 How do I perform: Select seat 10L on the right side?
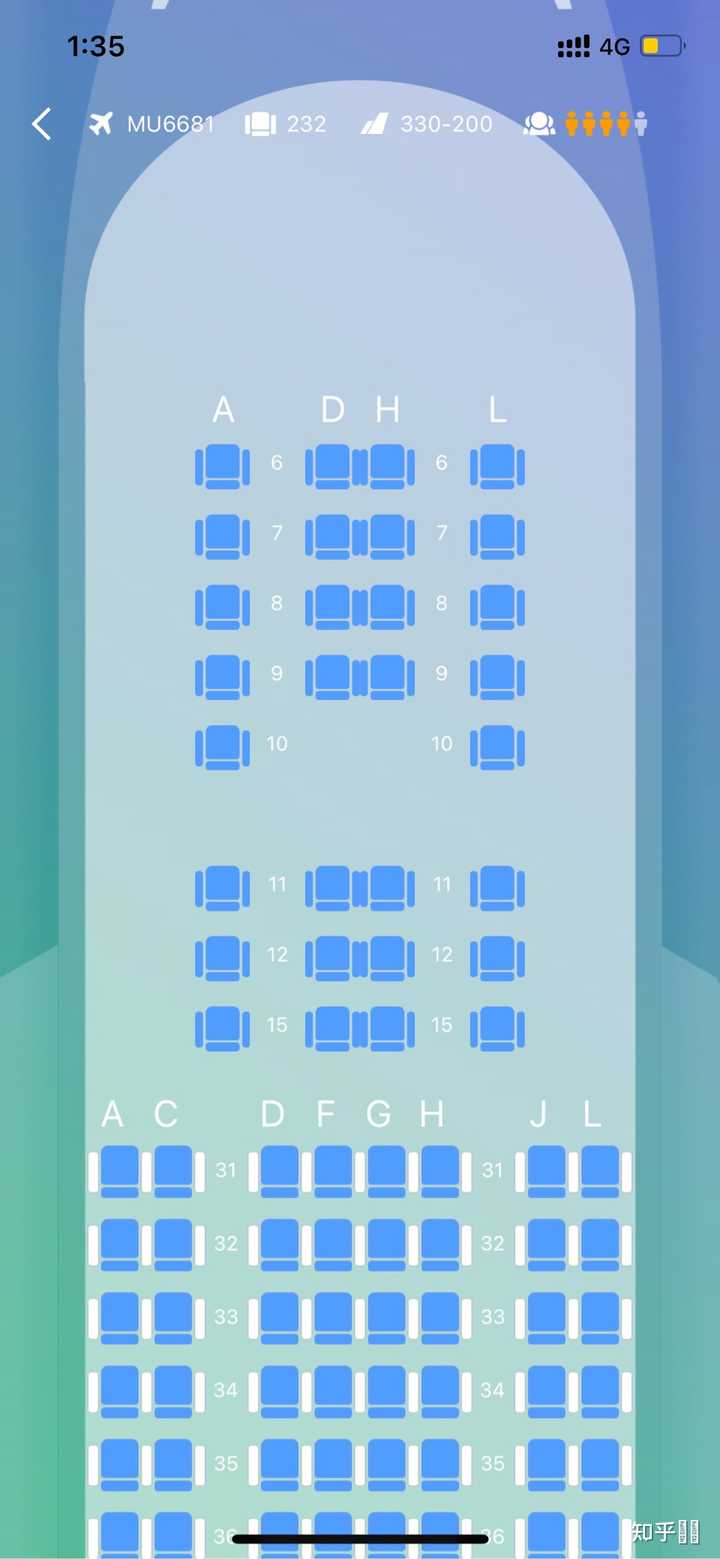pos(497,747)
